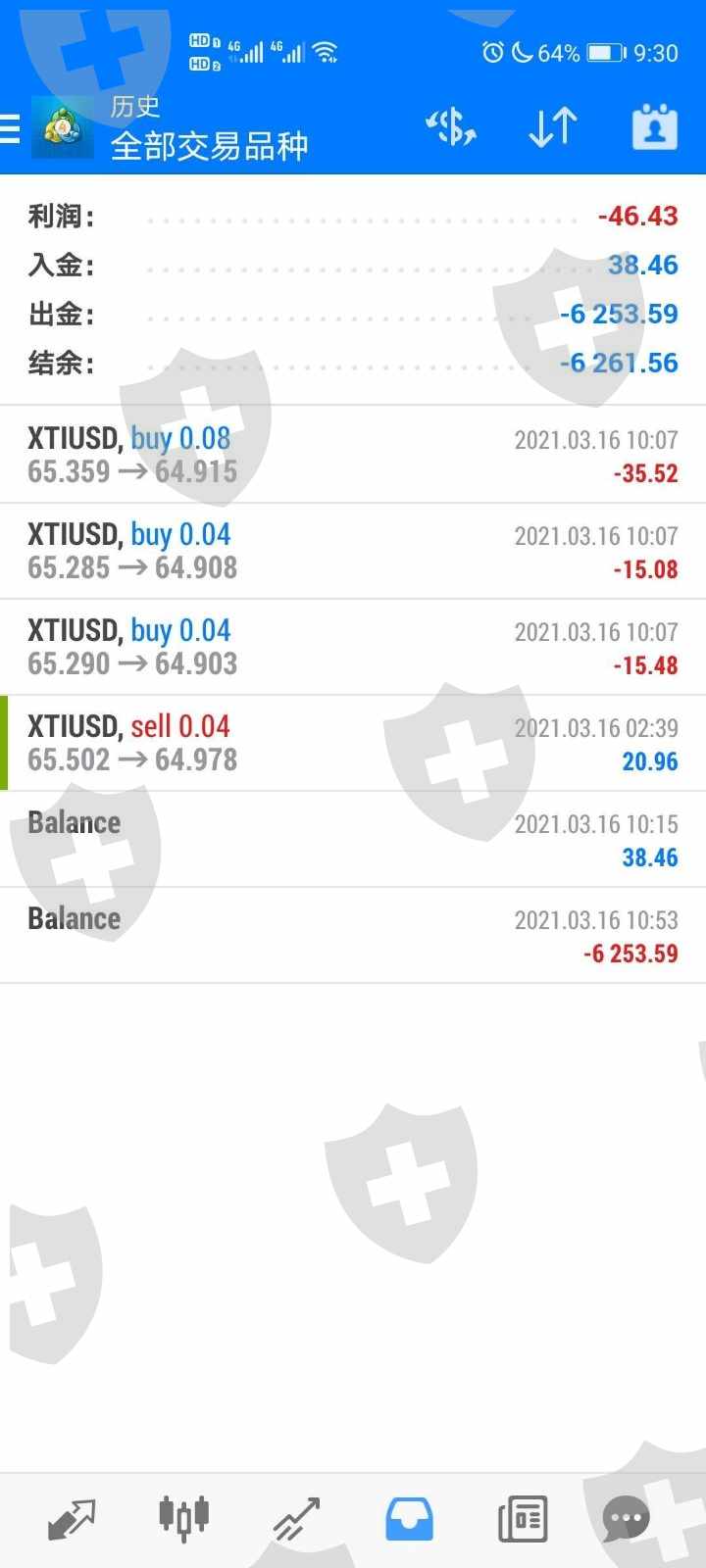Choose the history date period
706x1568 pixels.
pos(654,127)
